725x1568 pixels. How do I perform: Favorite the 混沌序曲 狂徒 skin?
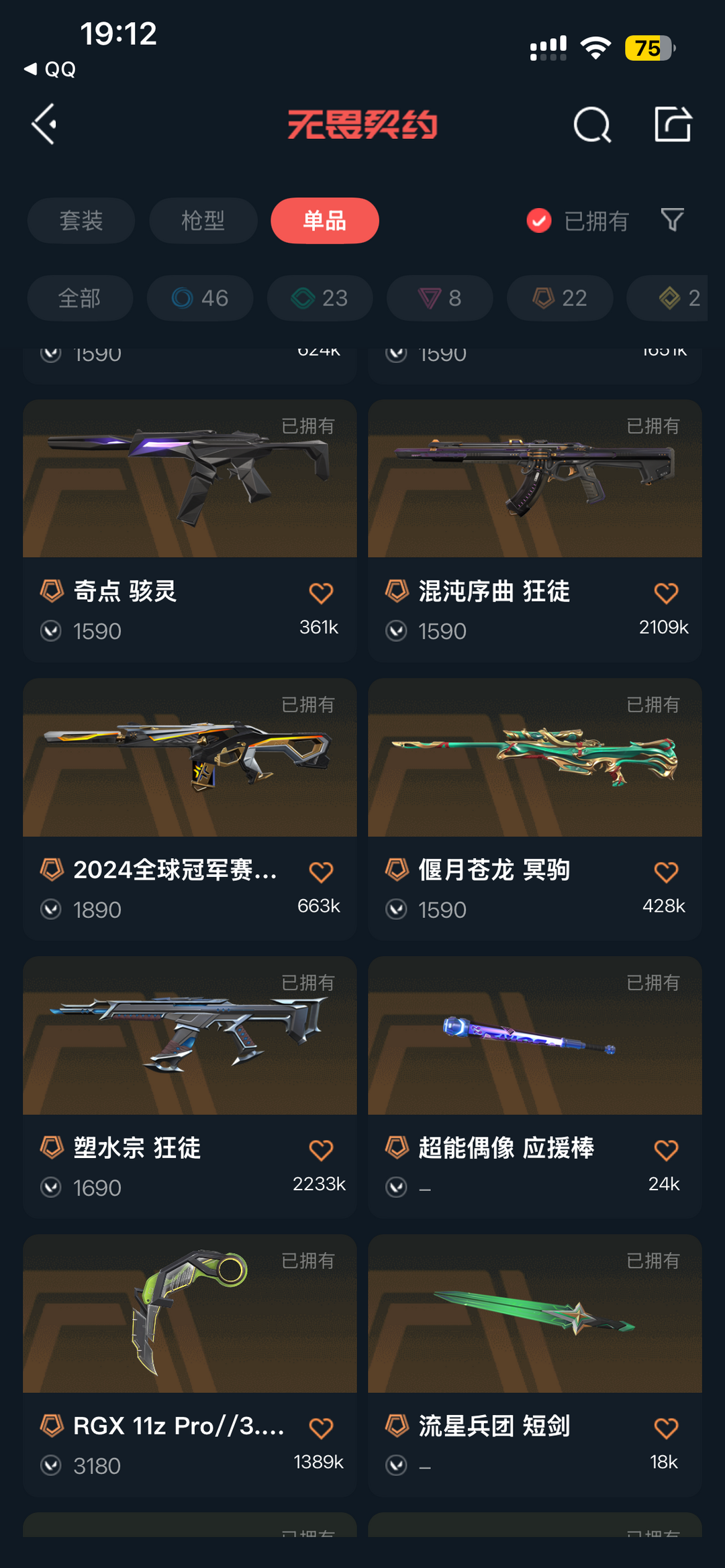[666, 593]
